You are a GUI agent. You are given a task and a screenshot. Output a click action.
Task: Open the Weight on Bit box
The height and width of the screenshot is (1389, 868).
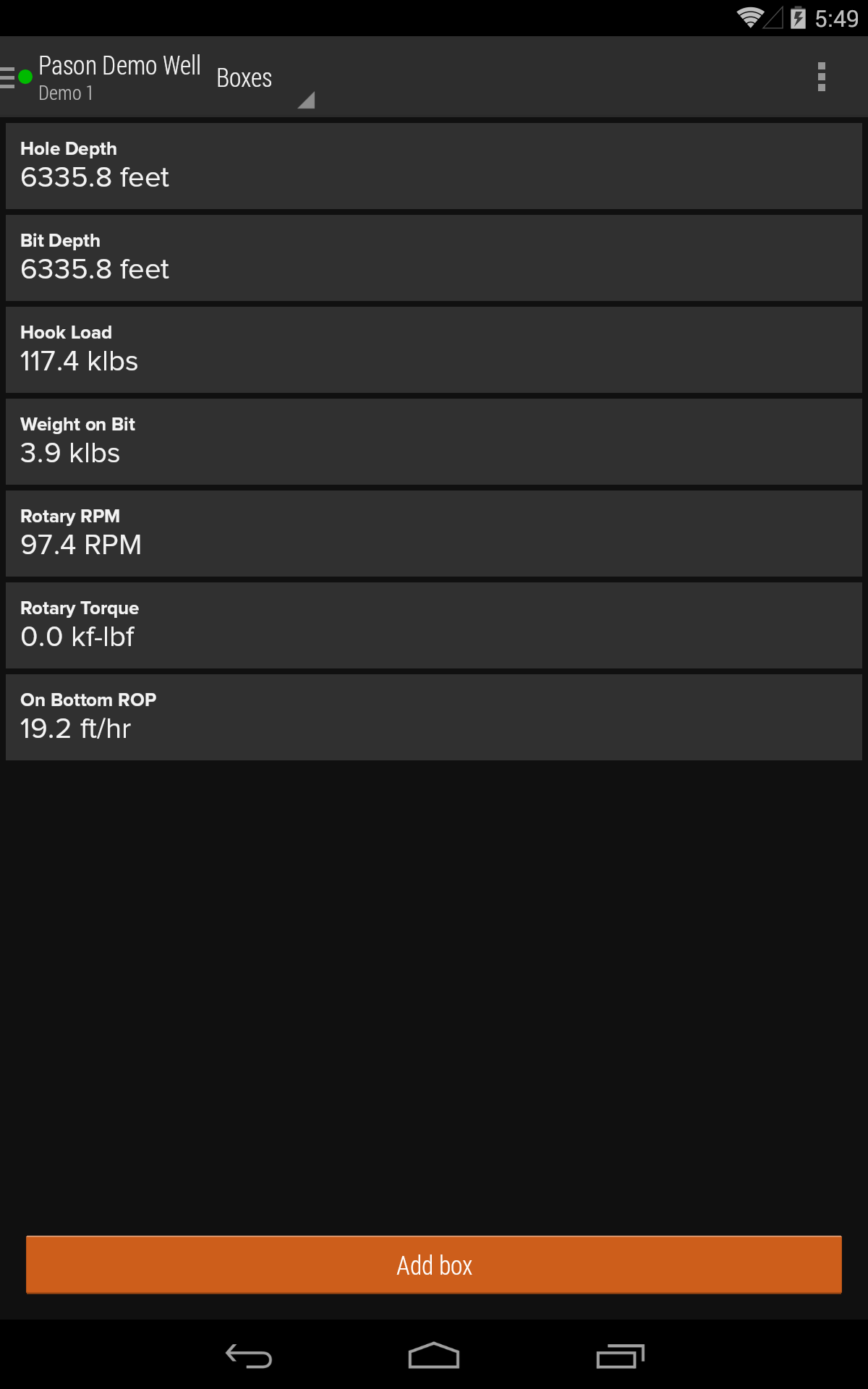click(x=434, y=441)
